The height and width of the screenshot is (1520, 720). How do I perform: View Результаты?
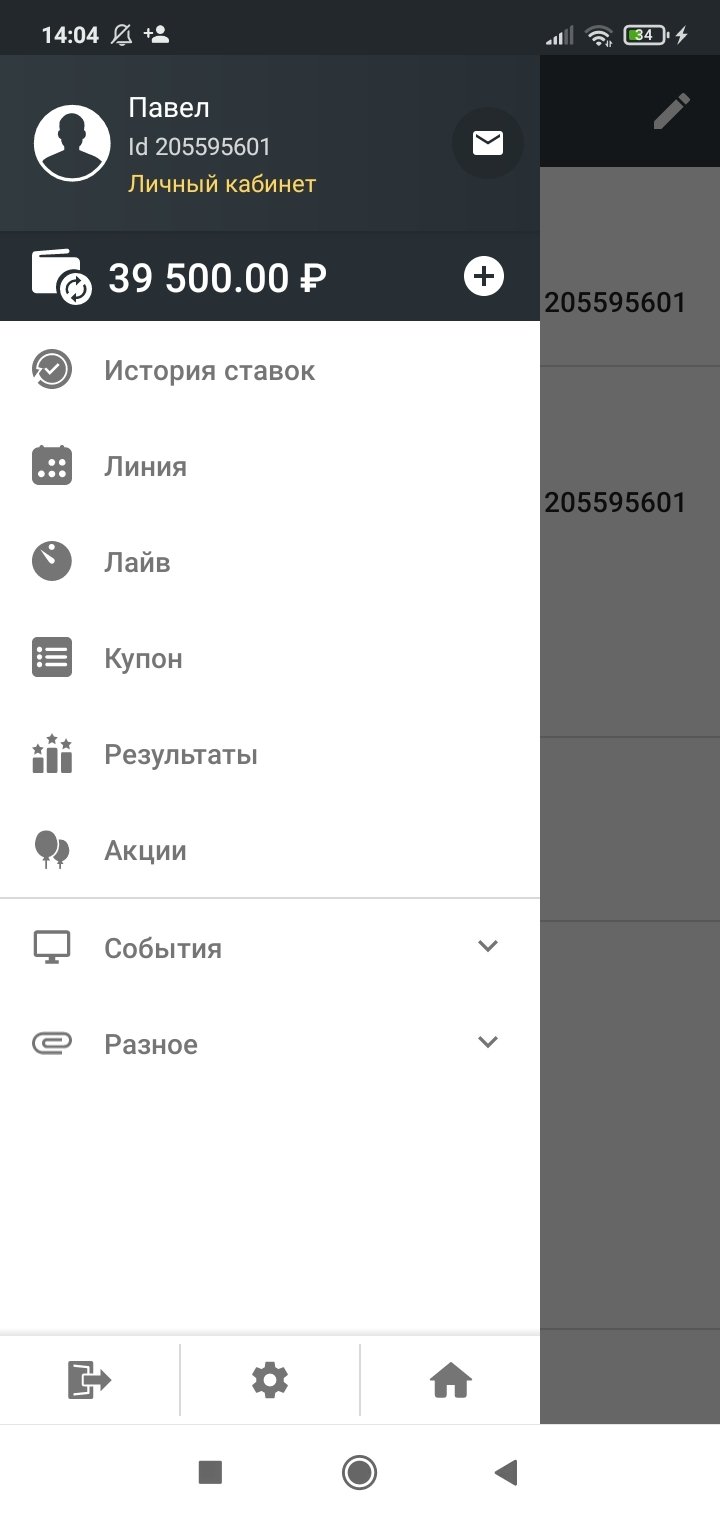click(180, 755)
